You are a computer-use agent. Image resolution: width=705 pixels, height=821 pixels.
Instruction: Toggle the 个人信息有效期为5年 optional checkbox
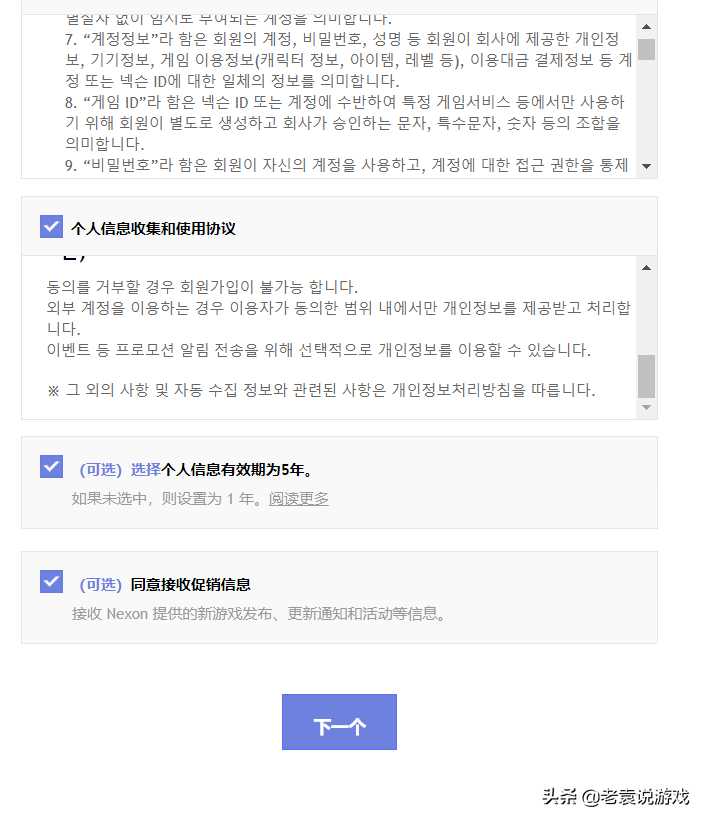51,466
